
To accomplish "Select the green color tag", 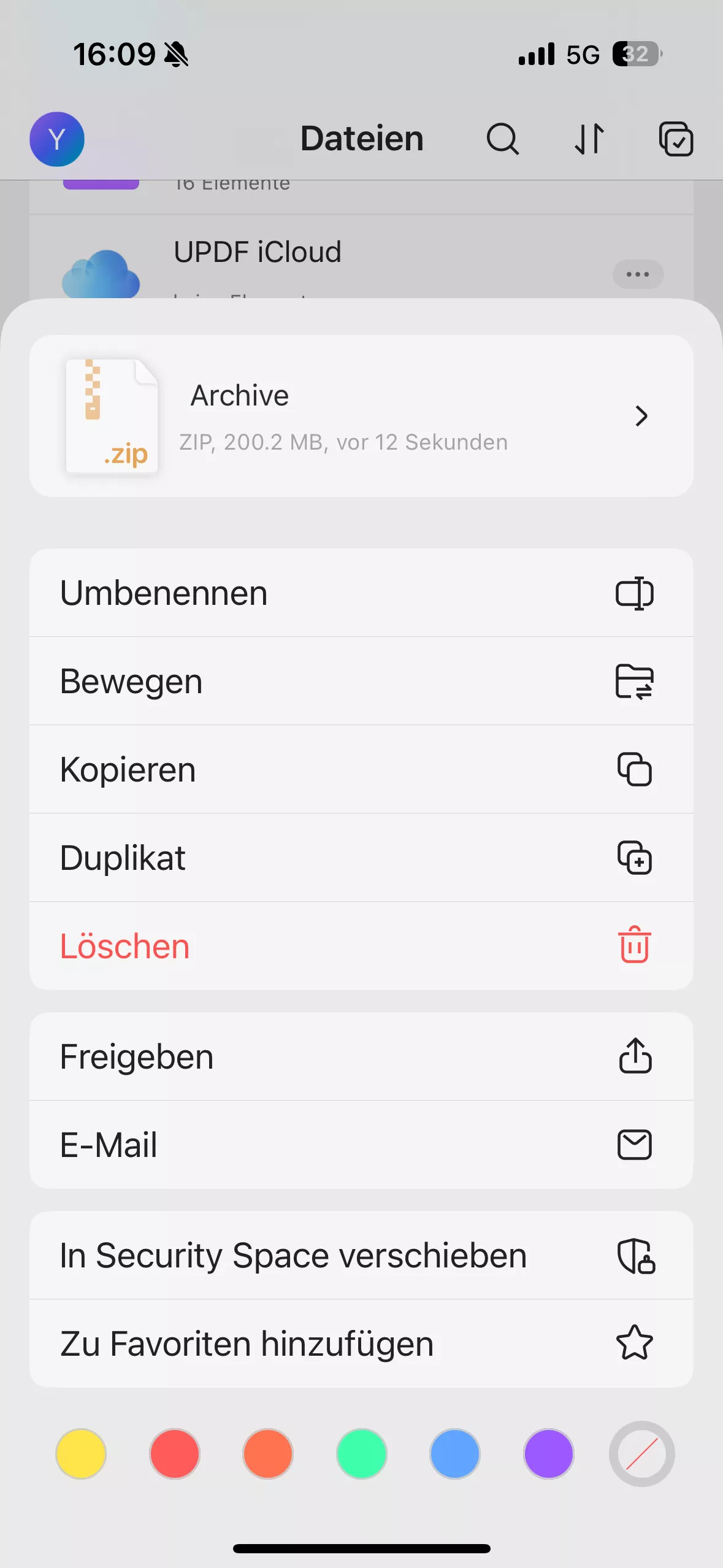I will (361, 1454).
